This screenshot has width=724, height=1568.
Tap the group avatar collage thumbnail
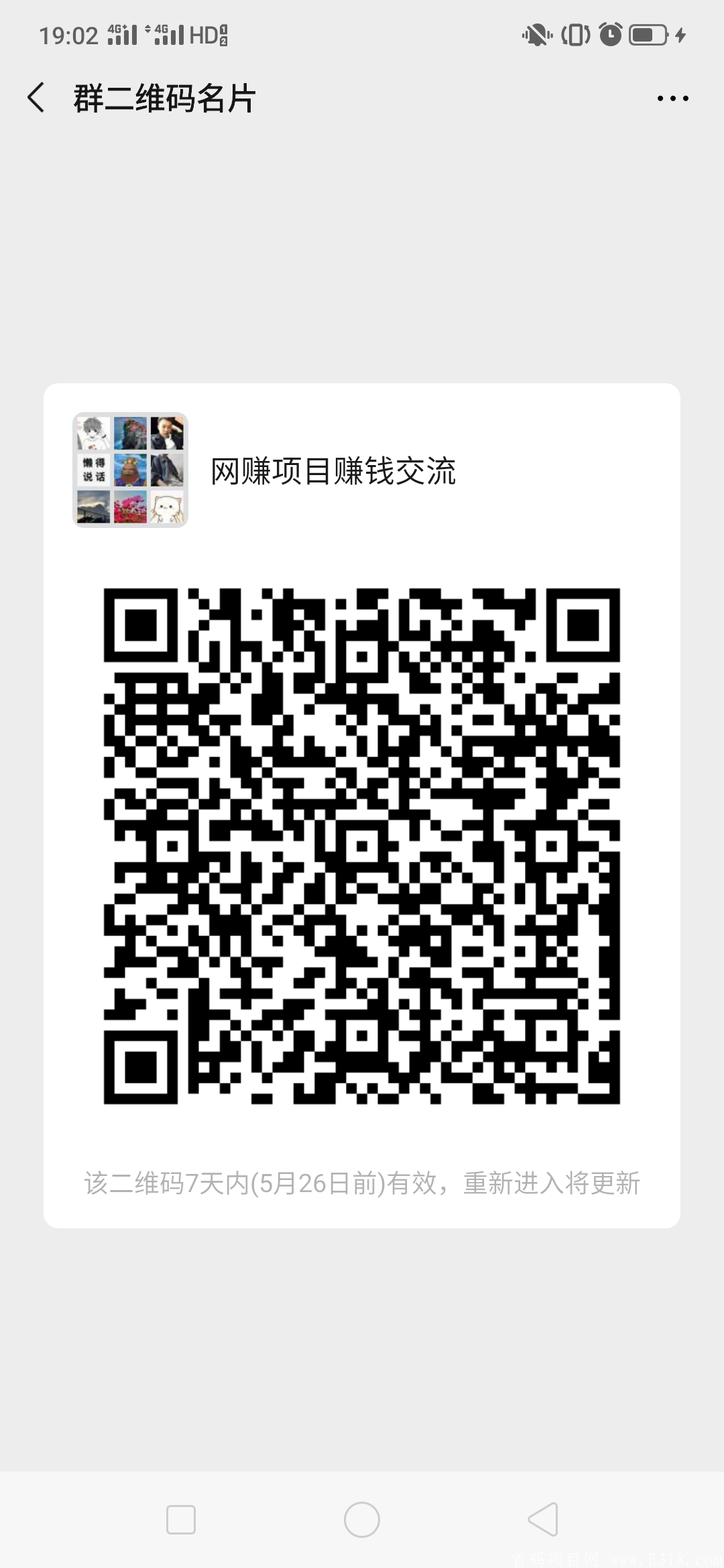131,471
